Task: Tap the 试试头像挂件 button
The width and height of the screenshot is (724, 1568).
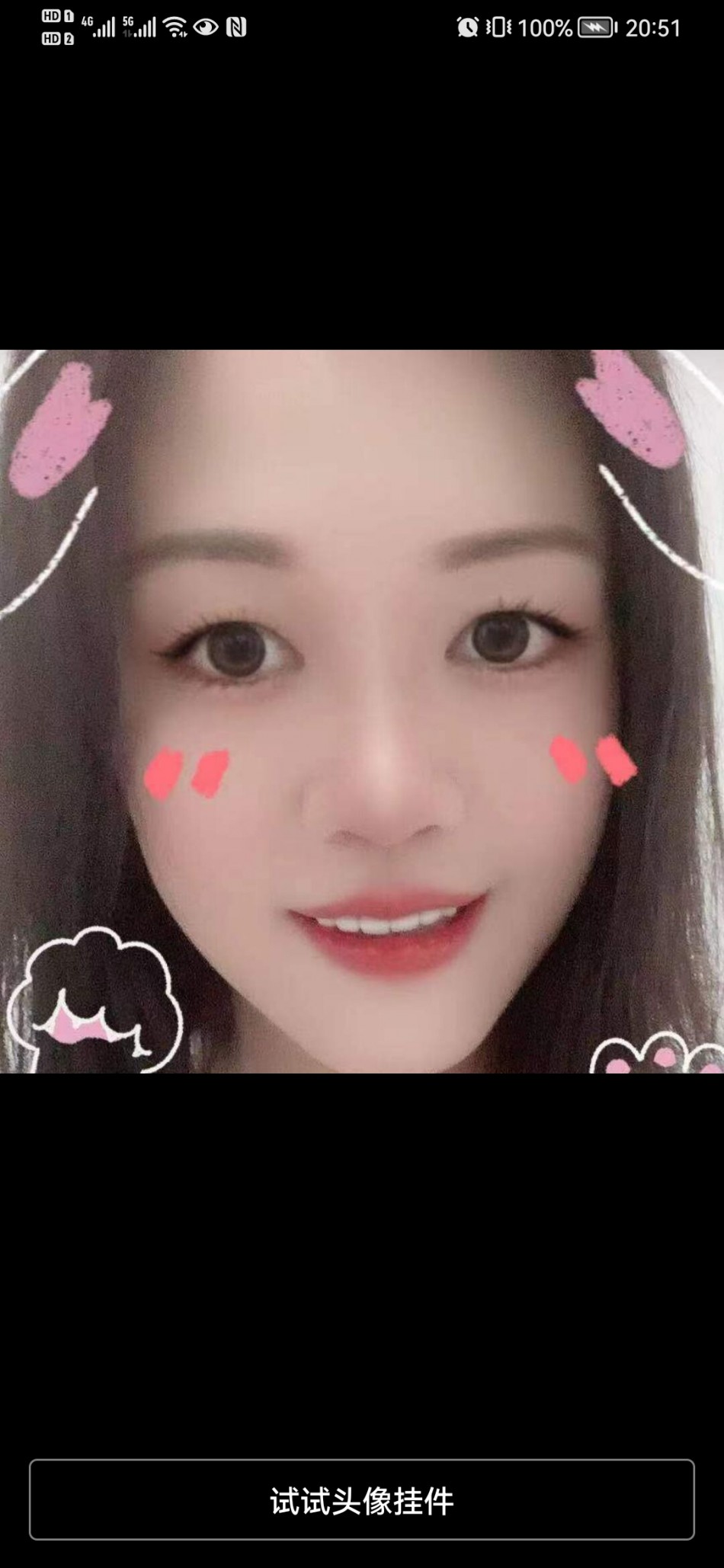Action: pyautogui.click(x=362, y=1501)
